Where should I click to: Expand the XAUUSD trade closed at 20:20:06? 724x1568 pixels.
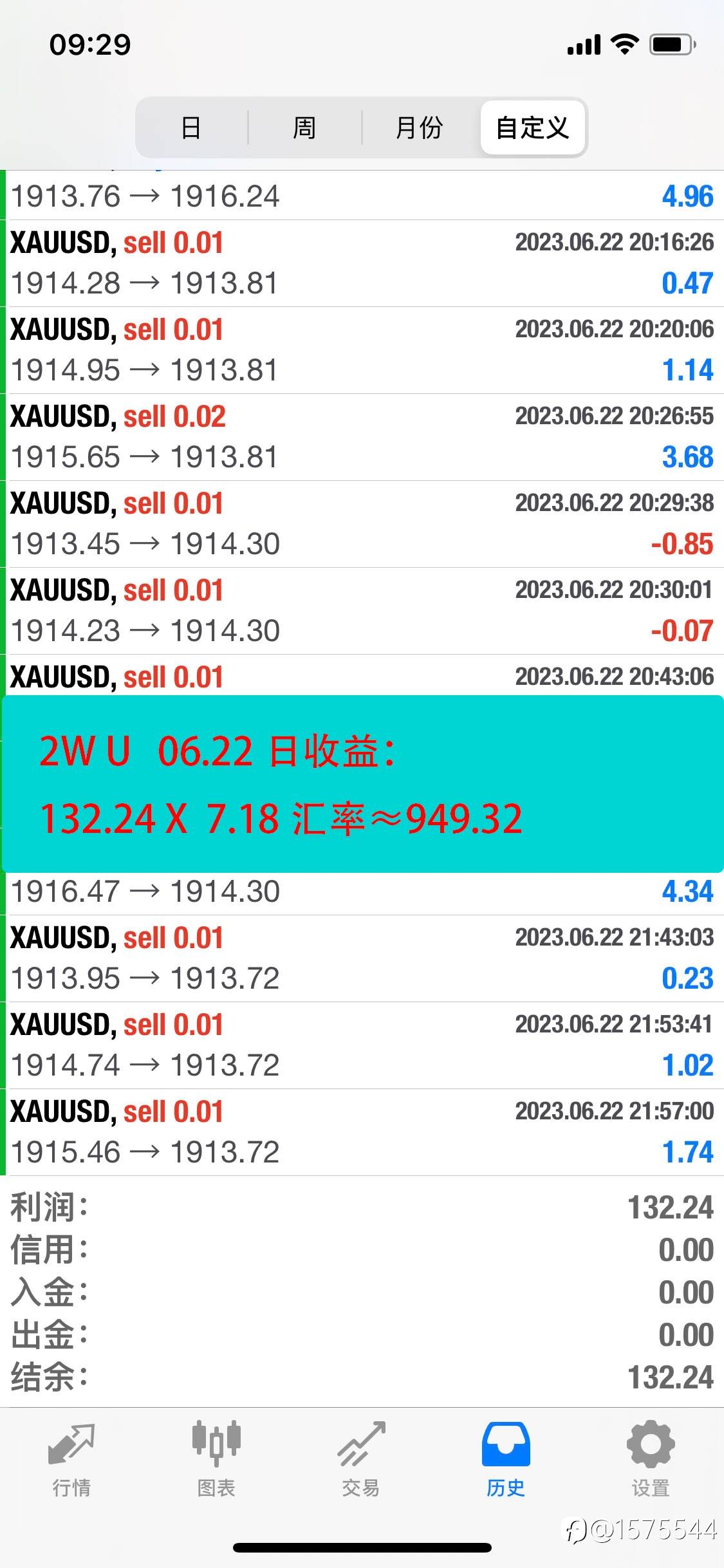364,350
